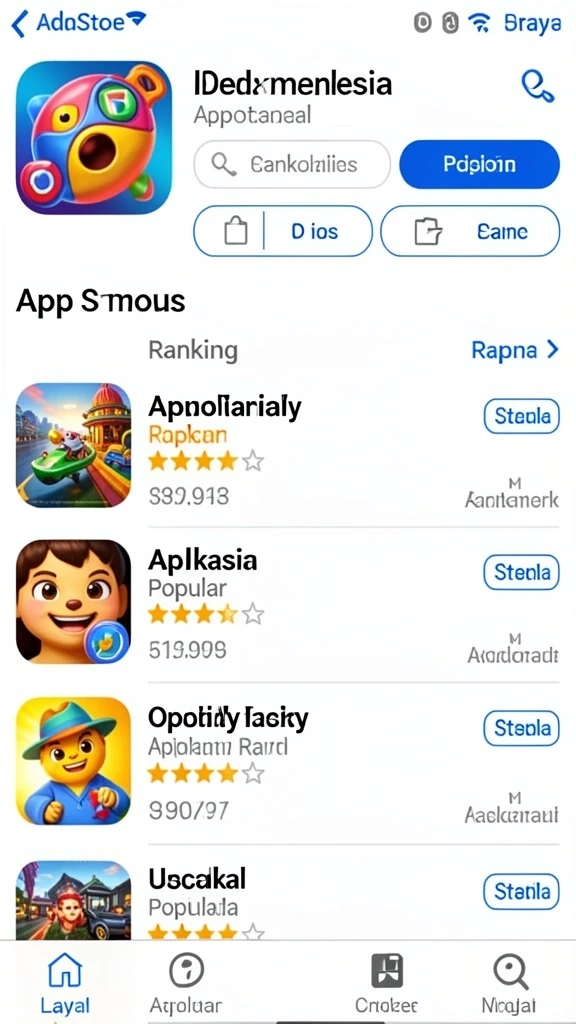576x1024 pixels.
Task: Open the Rapna link with chevron
Action: click(x=515, y=350)
